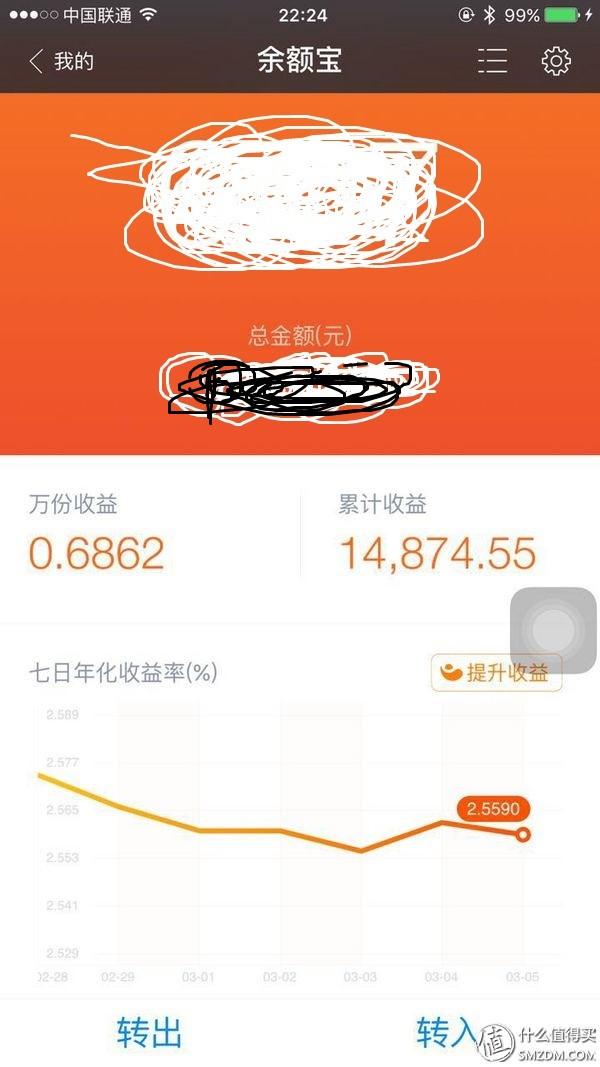Open the list menu icon

493,61
